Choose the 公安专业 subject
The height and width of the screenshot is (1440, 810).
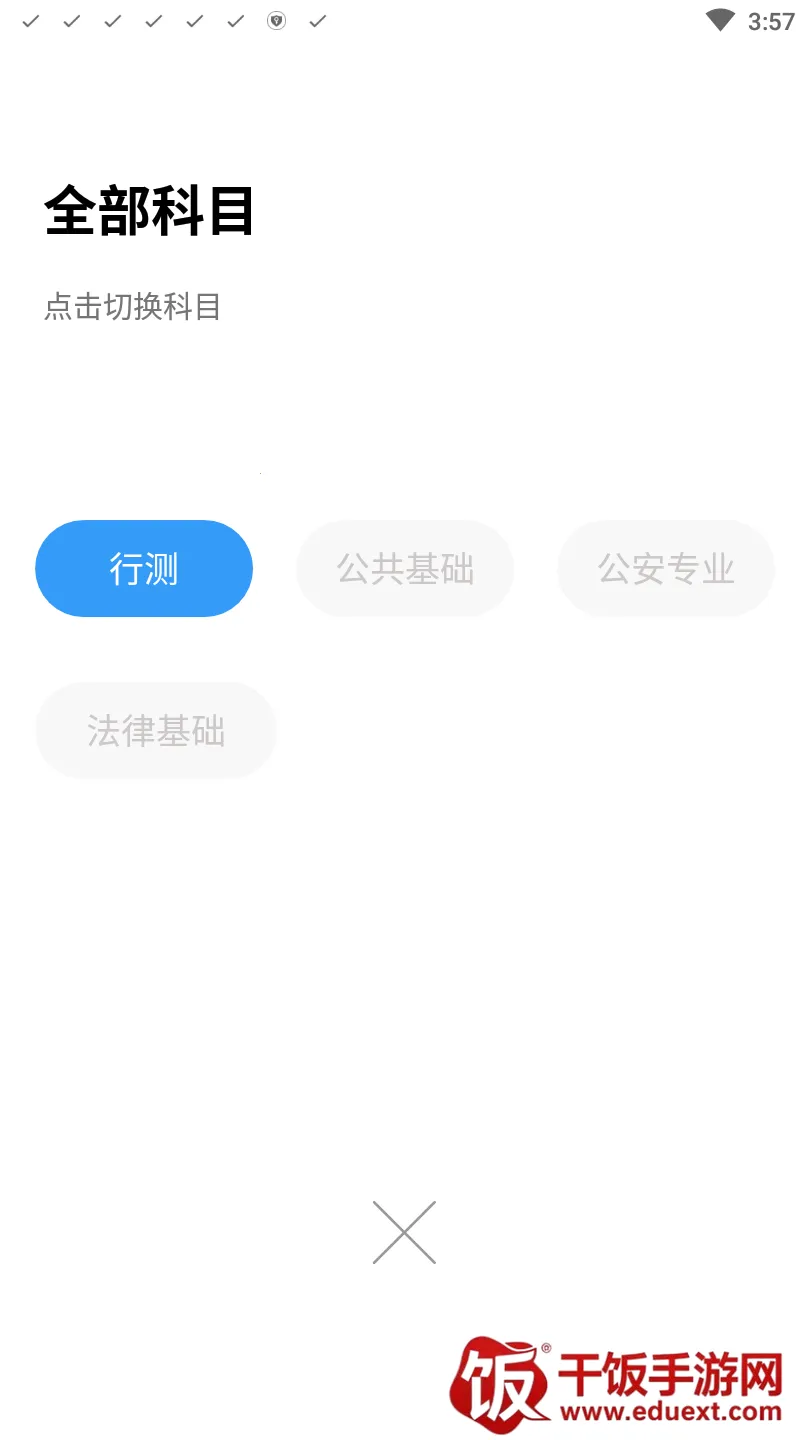[x=666, y=568]
